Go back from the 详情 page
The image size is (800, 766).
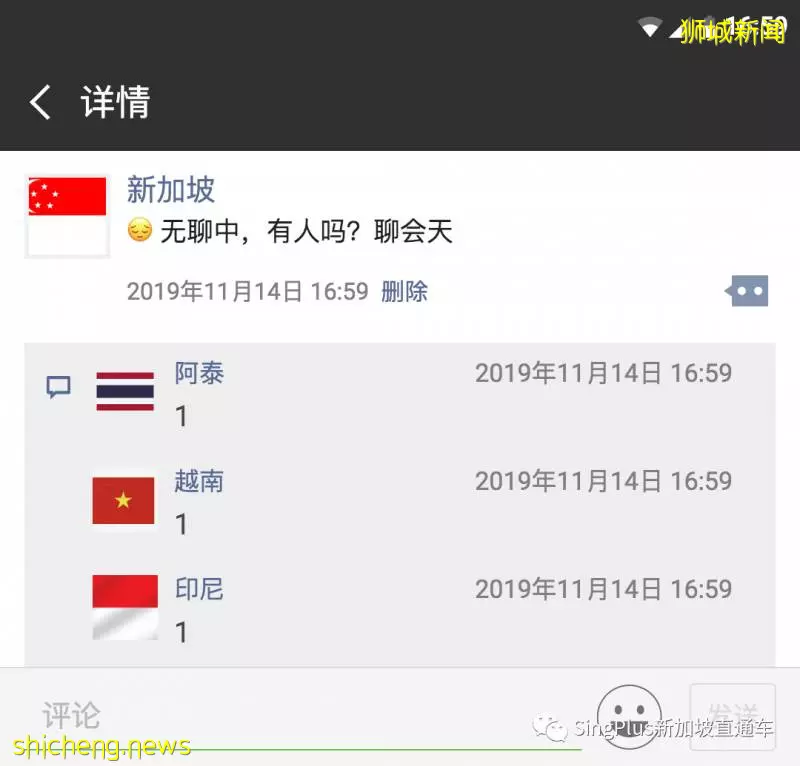pyautogui.click(x=40, y=102)
